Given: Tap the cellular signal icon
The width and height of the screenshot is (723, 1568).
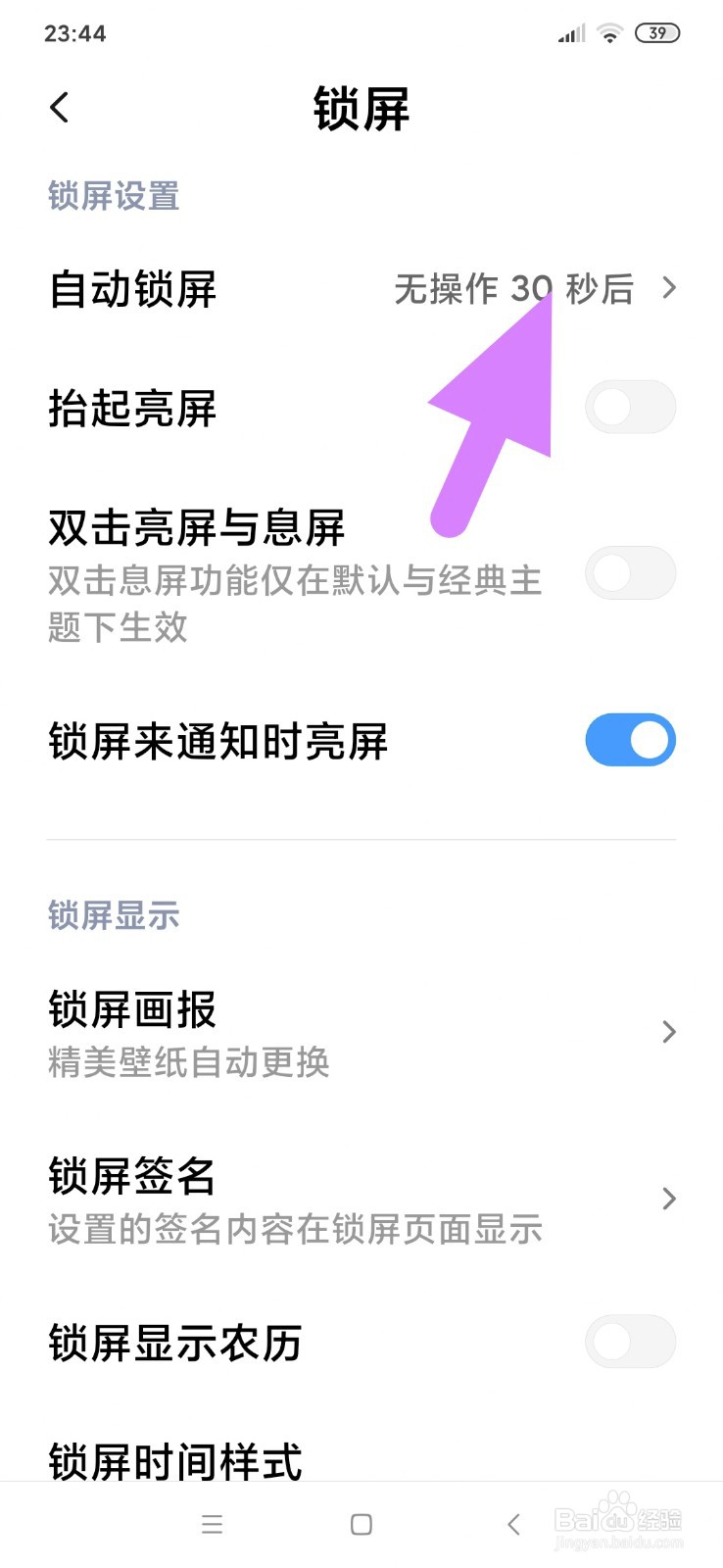Looking at the screenshot, I should (x=569, y=32).
